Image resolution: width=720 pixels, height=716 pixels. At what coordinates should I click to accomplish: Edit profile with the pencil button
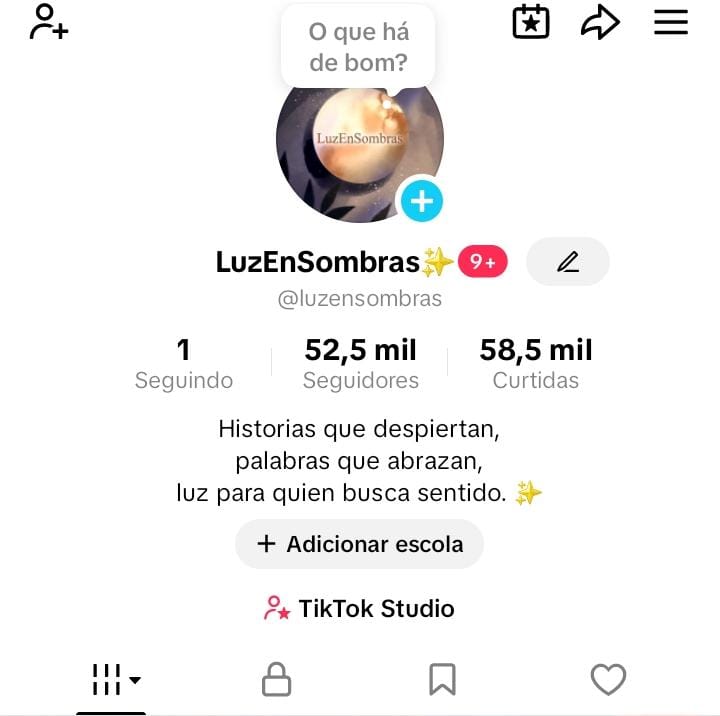click(x=567, y=262)
